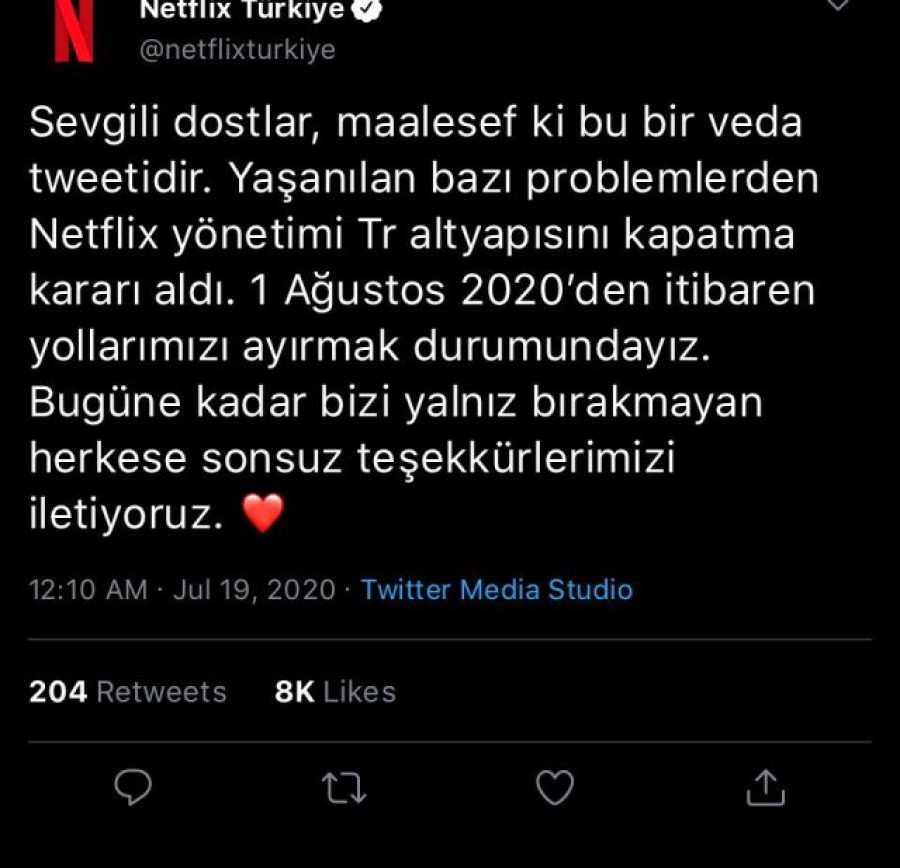
Task: Retweet this farewell tweet
Action: [x=344, y=788]
